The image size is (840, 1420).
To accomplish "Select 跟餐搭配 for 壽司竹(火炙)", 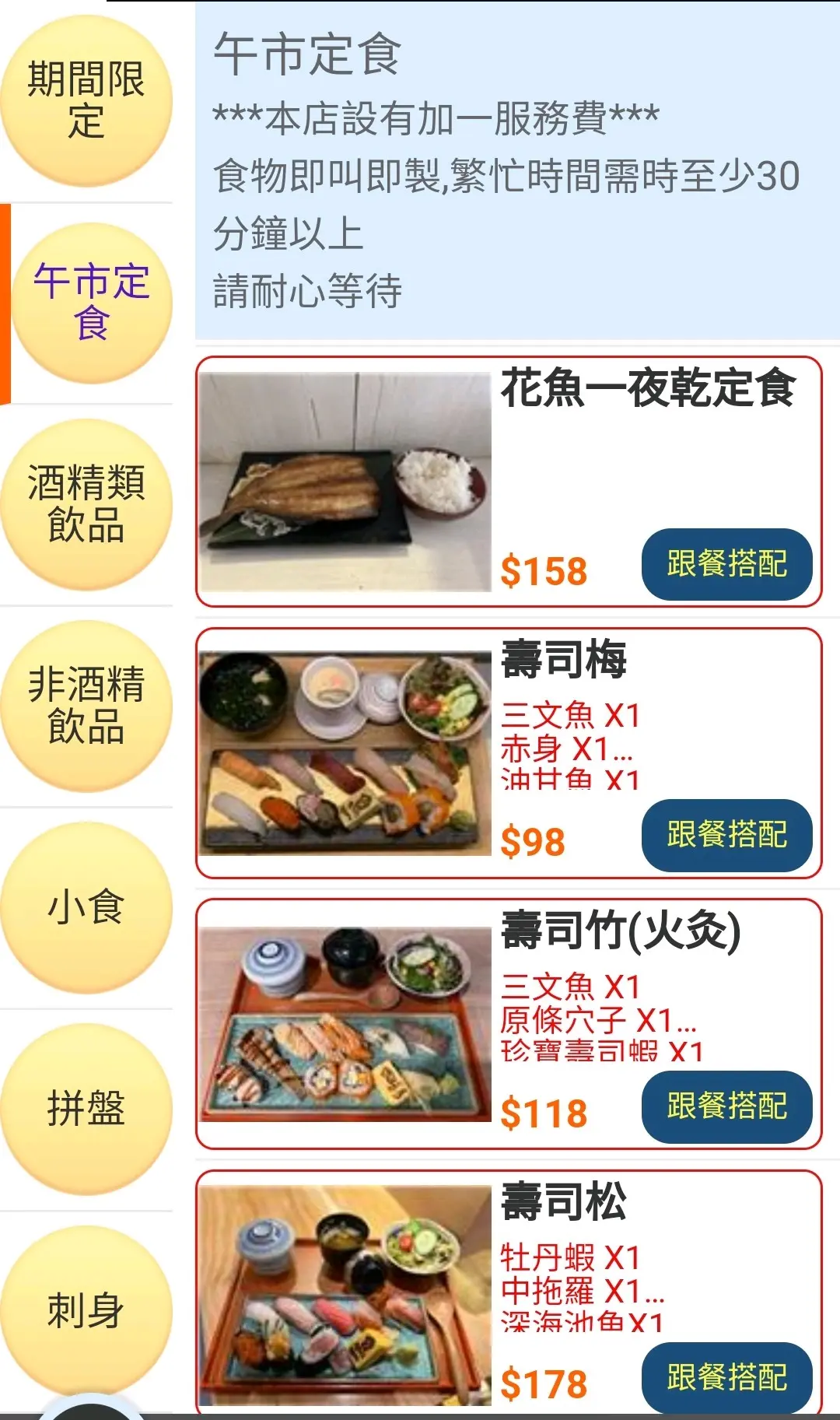I will pyautogui.click(x=726, y=1106).
